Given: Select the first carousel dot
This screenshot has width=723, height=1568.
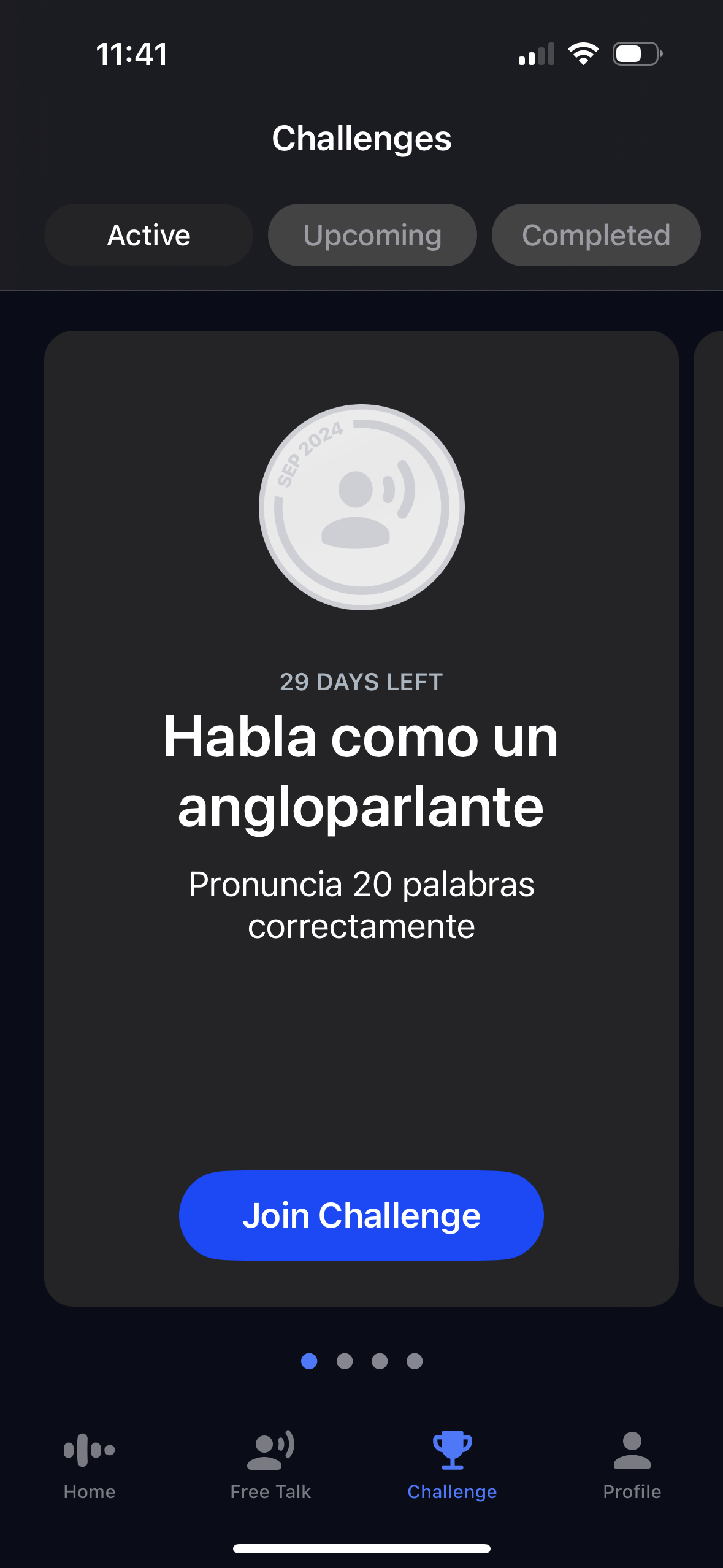Looking at the screenshot, I should (x=309, y=1361).
